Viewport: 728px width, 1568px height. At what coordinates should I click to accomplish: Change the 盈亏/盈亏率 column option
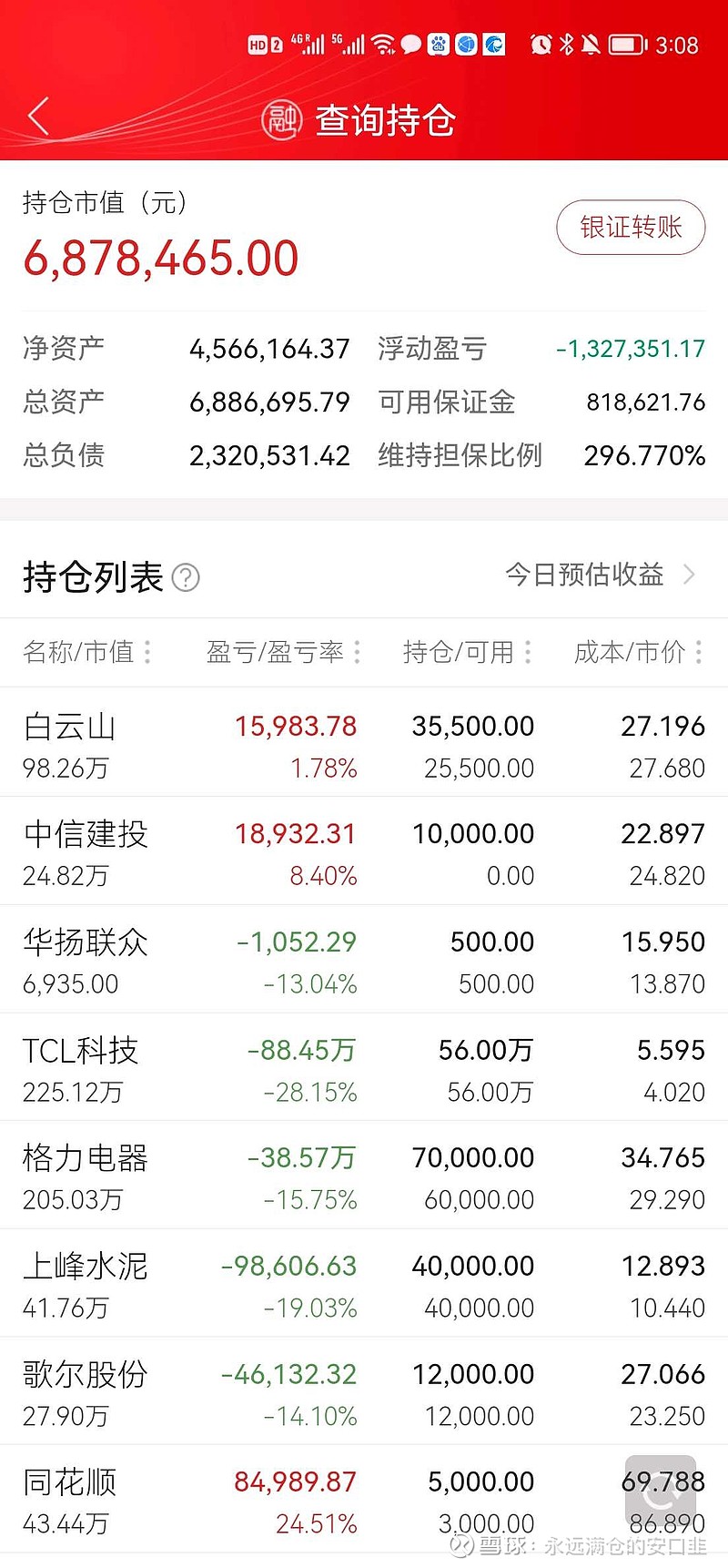[284, 652]
